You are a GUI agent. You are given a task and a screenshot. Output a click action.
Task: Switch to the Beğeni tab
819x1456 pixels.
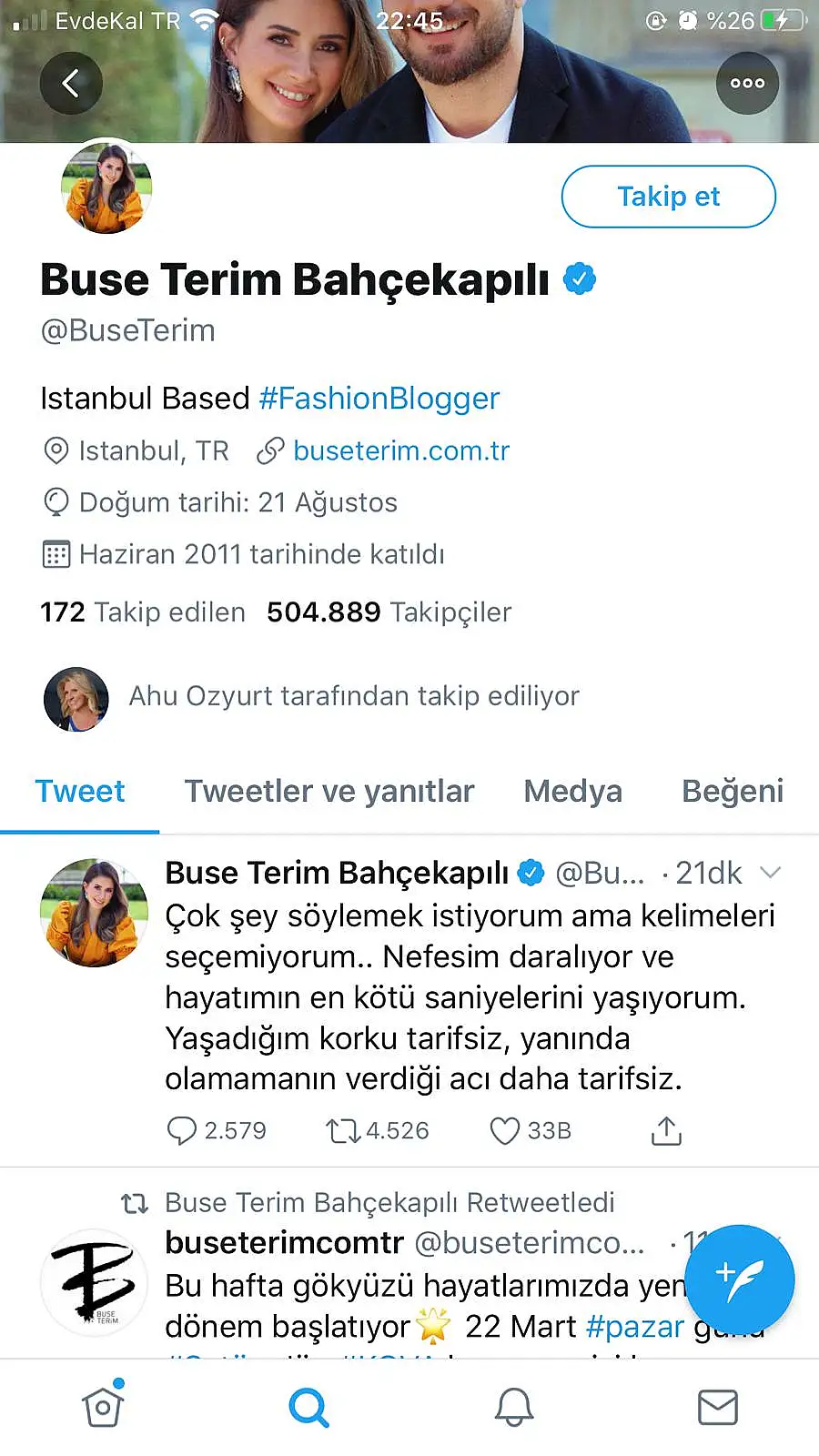pyautogui.click(x=732, y=791)
